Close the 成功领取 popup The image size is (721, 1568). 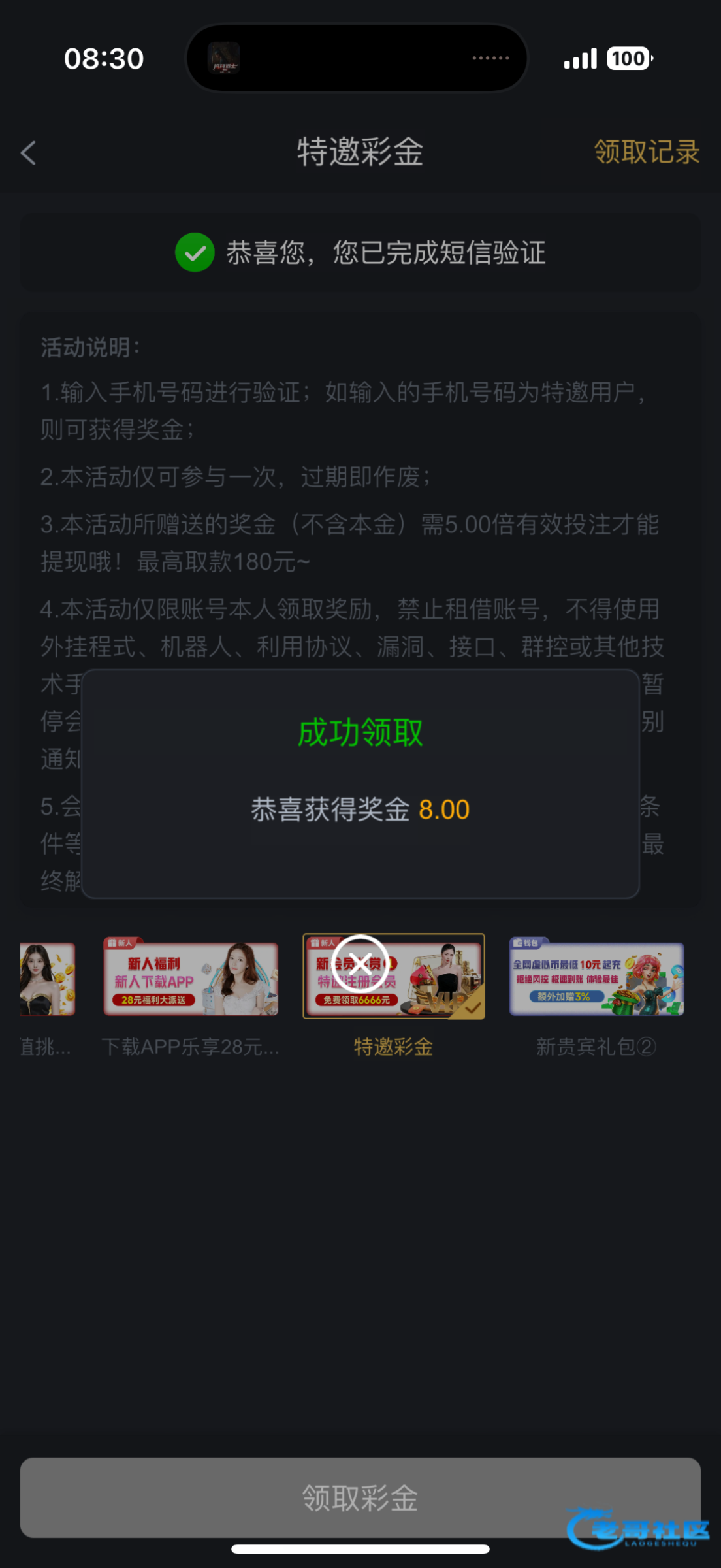(360, 963)
